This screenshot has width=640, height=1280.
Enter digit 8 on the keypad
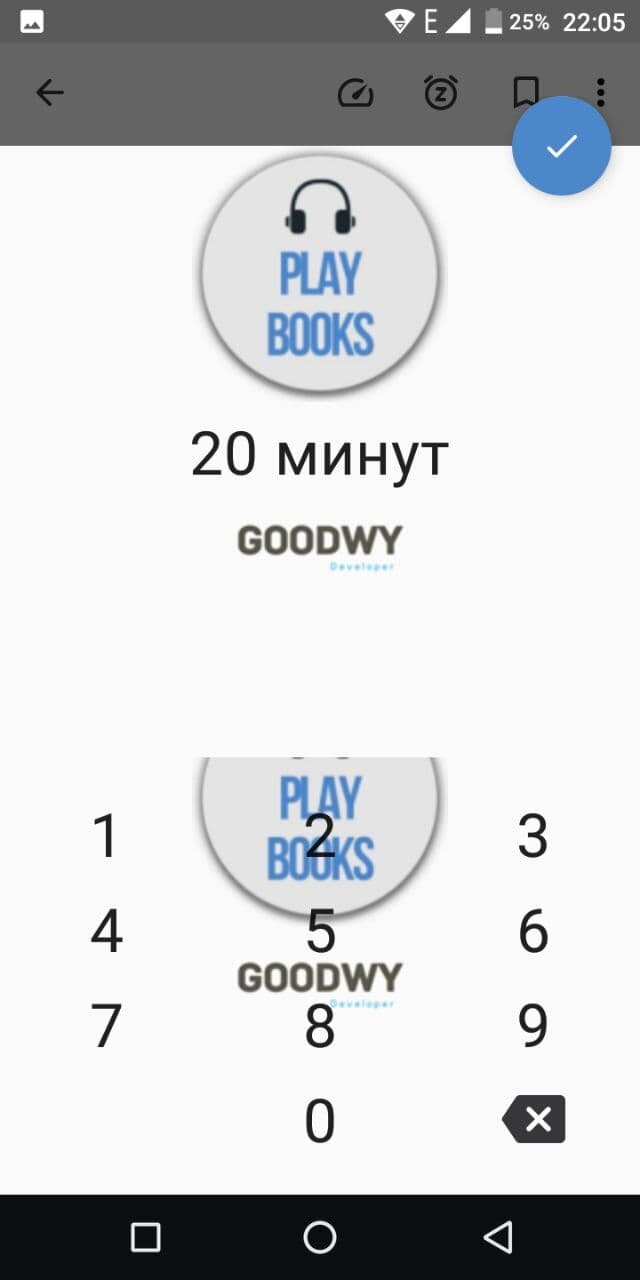pyautogui.click(x=320, y=1026)
